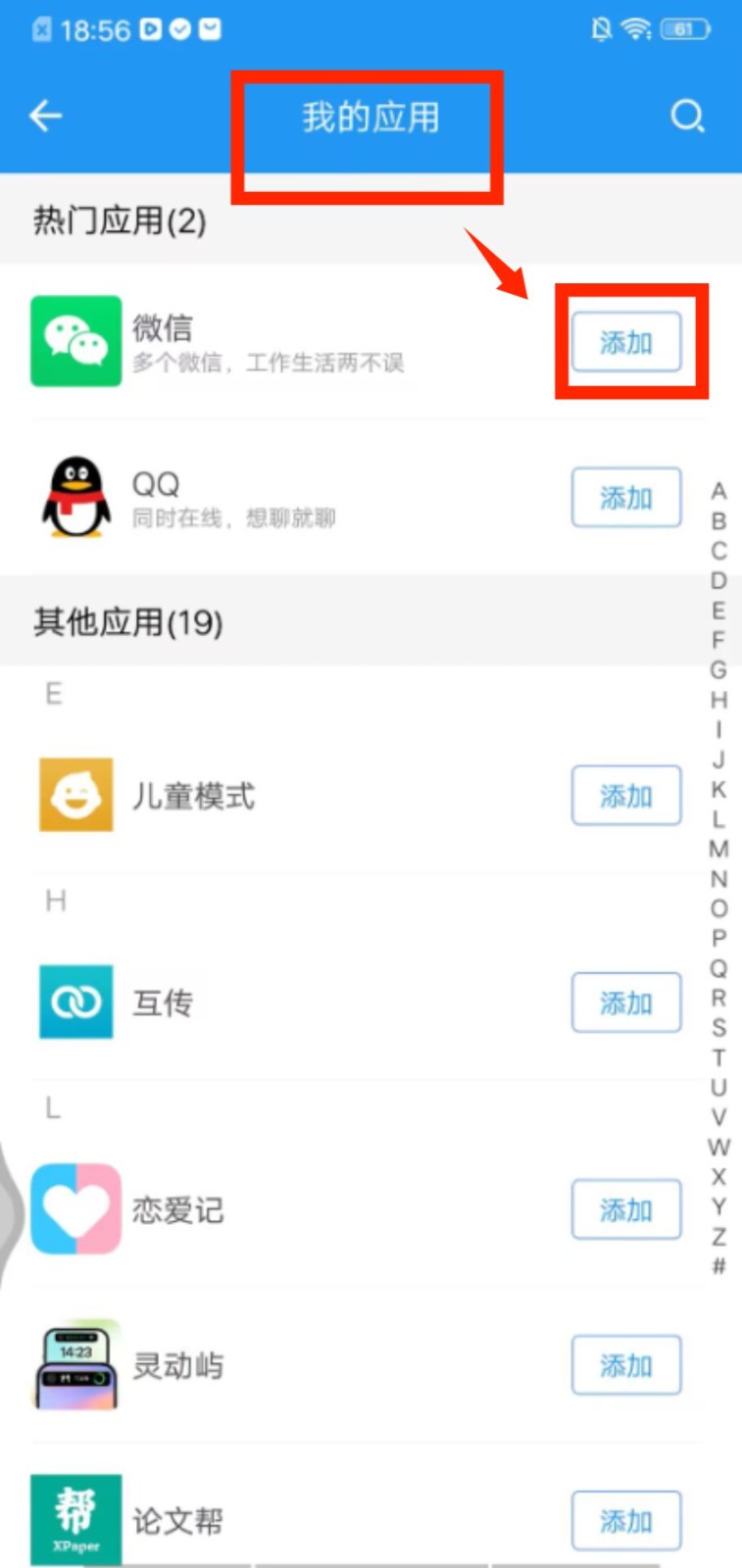Jump to letter L in the index
Screen dimensions: 742x1568
coord(718,819)
